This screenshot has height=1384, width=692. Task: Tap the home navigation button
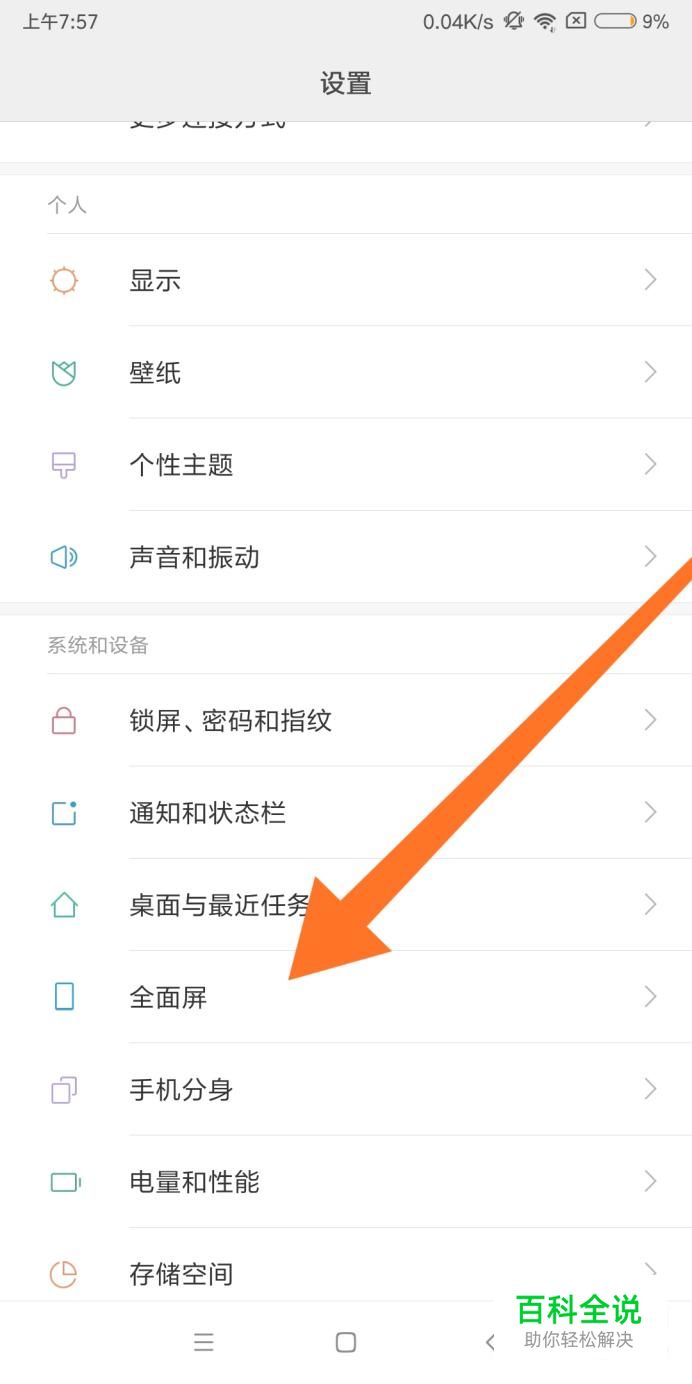[346, 1342]
